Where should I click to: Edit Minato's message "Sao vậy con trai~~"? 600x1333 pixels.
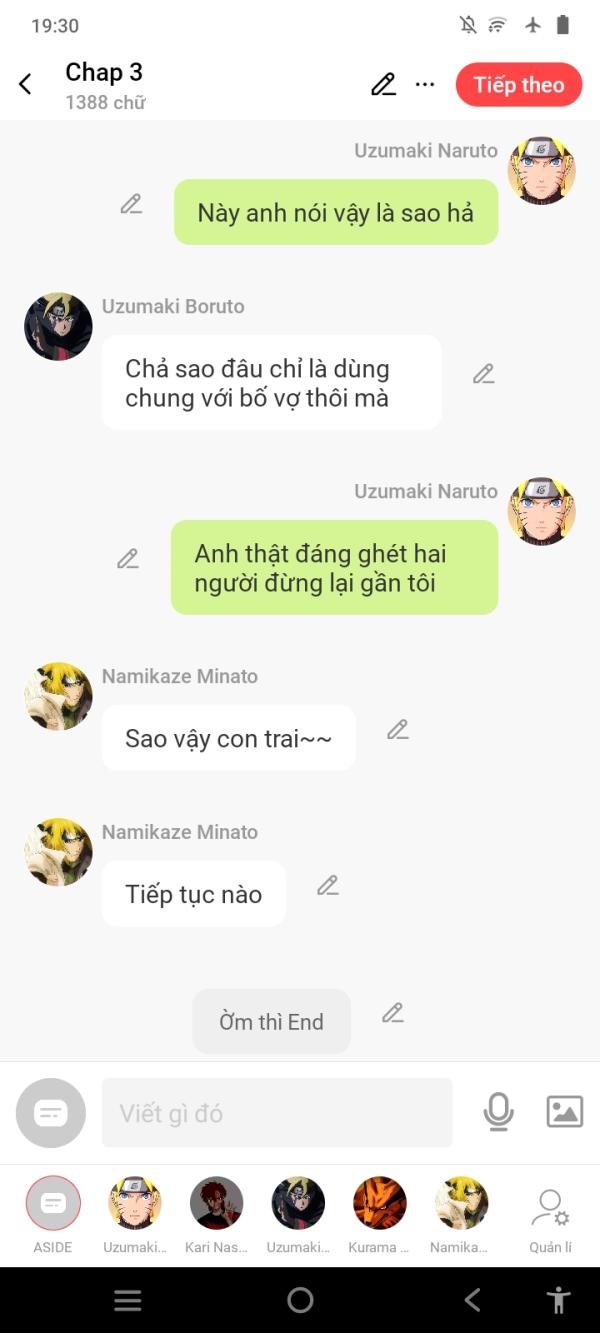point(398,730)
